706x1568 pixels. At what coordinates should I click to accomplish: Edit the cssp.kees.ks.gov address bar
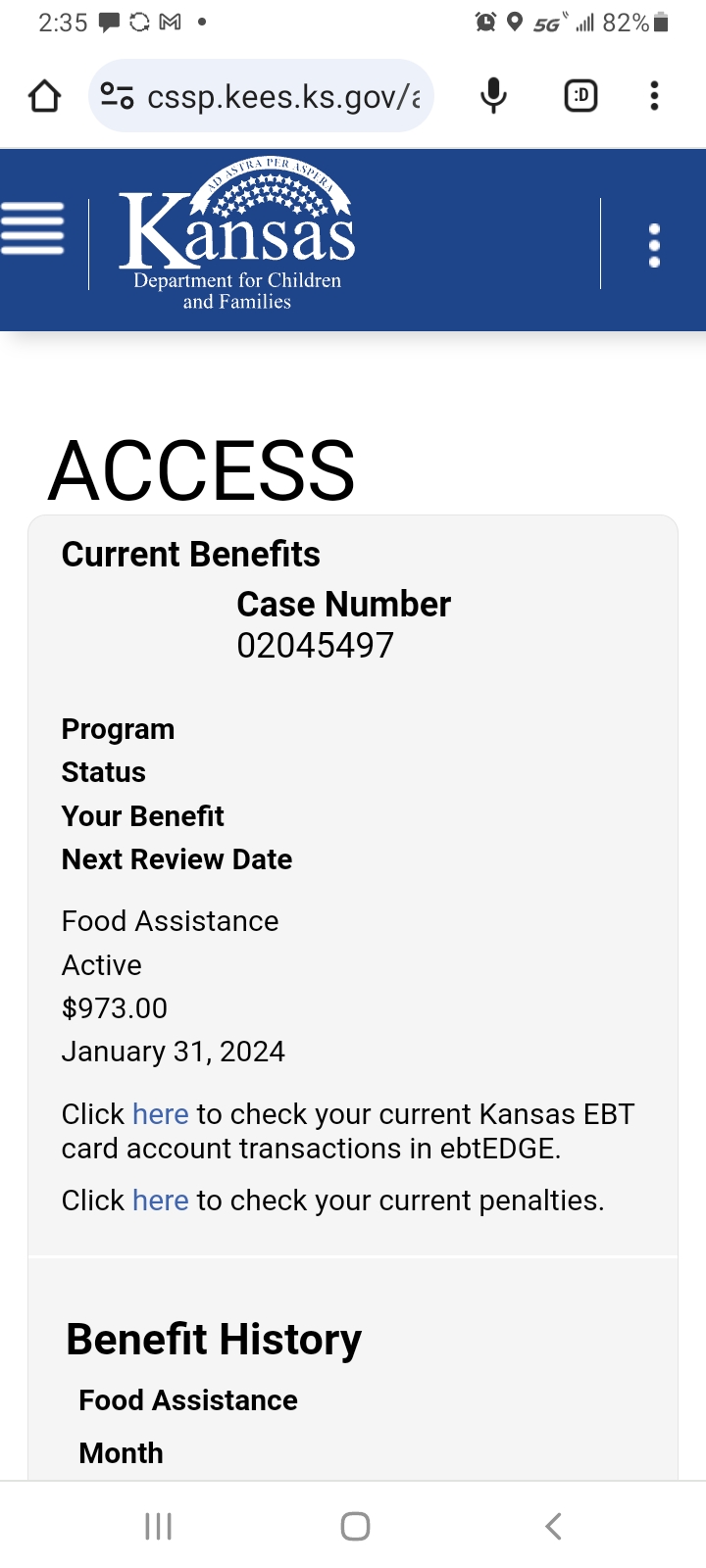[x=261, y=96]
